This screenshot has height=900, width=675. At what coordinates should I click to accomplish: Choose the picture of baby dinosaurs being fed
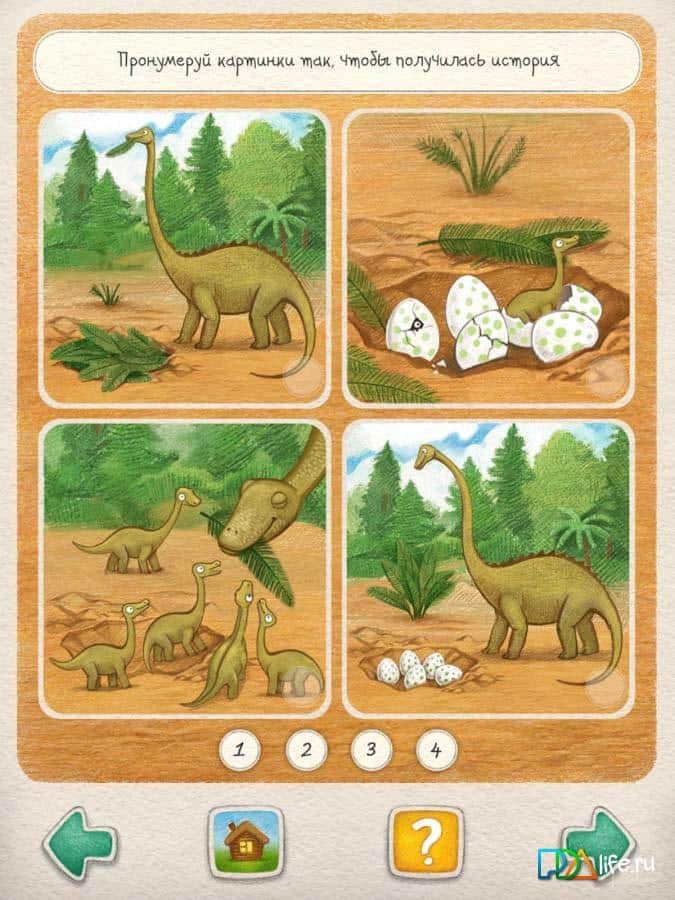click(x=185, y=566)
